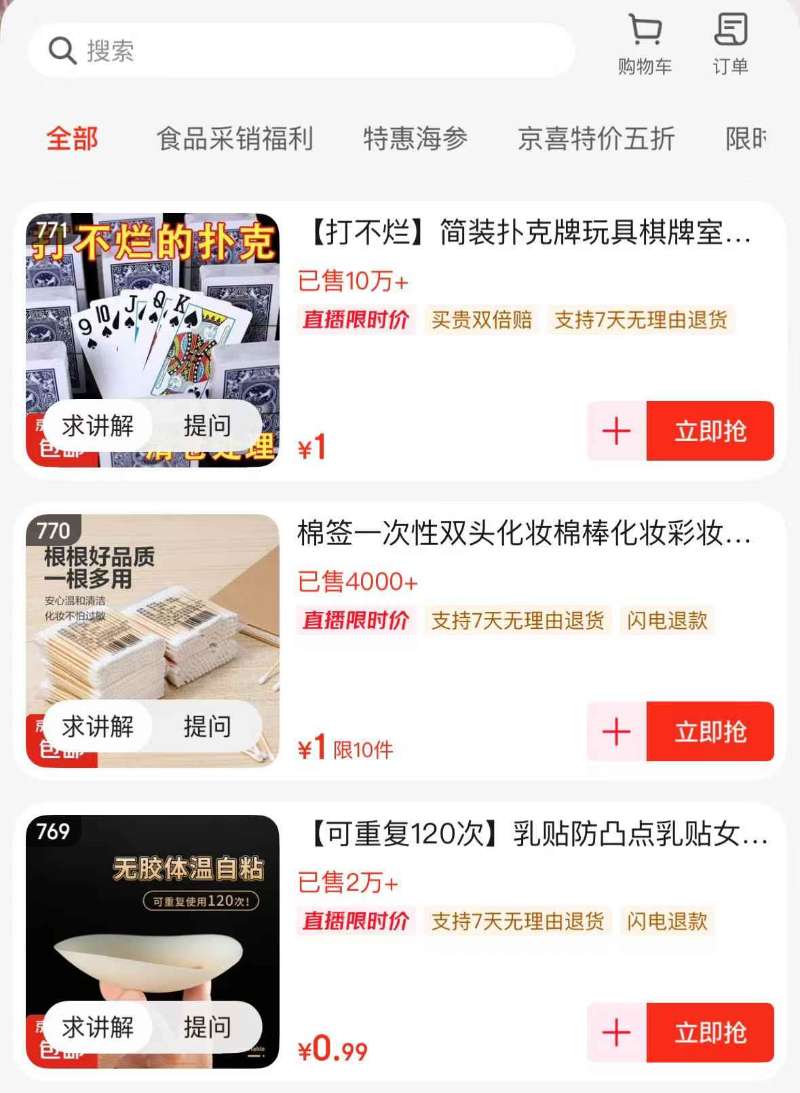800x1093 pixels.
Task: Click 求讲解 on the nipple cover product
Action: [x=98, y=1027]
